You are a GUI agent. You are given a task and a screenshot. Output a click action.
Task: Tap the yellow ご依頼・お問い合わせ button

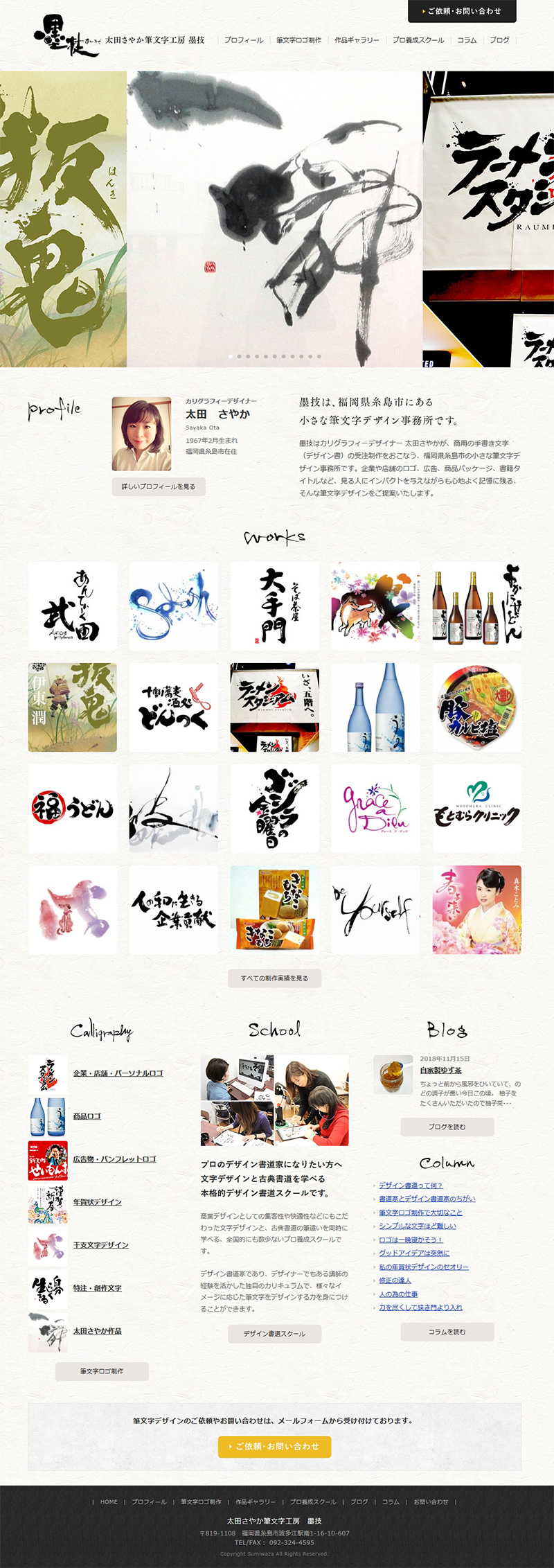click(275, 1447)
